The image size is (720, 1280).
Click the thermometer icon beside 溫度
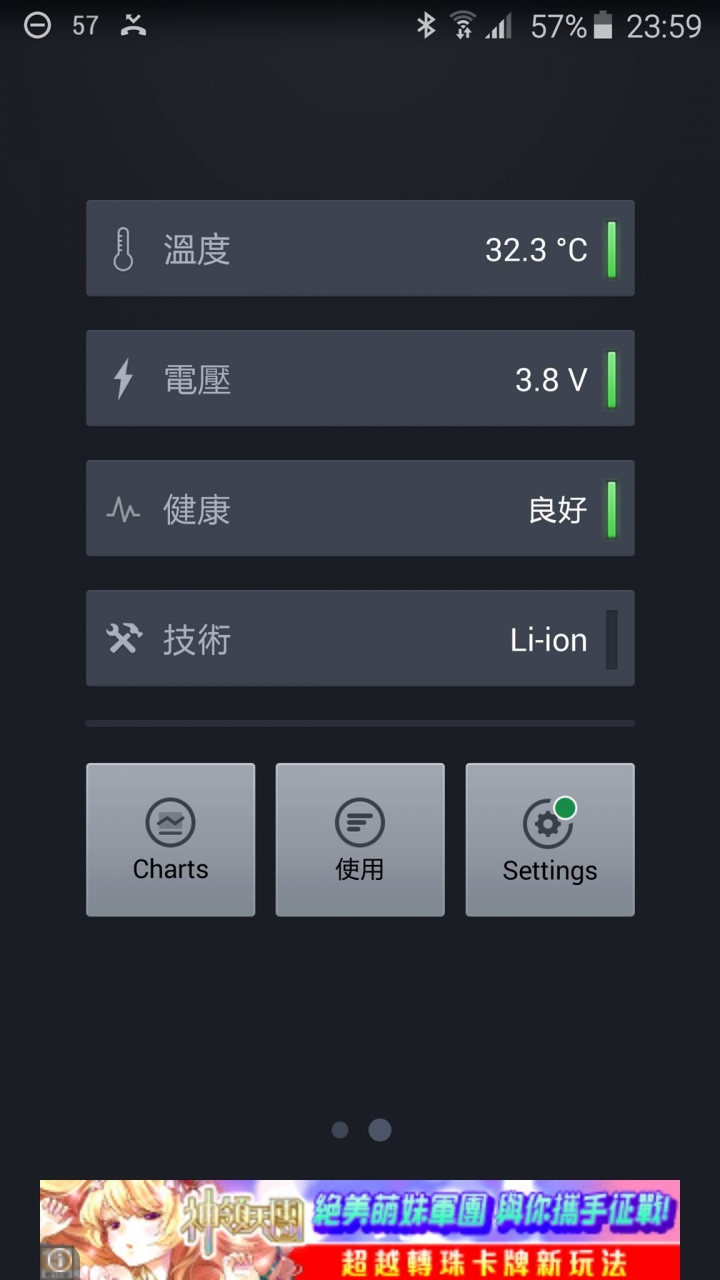[x=122, y=249]
